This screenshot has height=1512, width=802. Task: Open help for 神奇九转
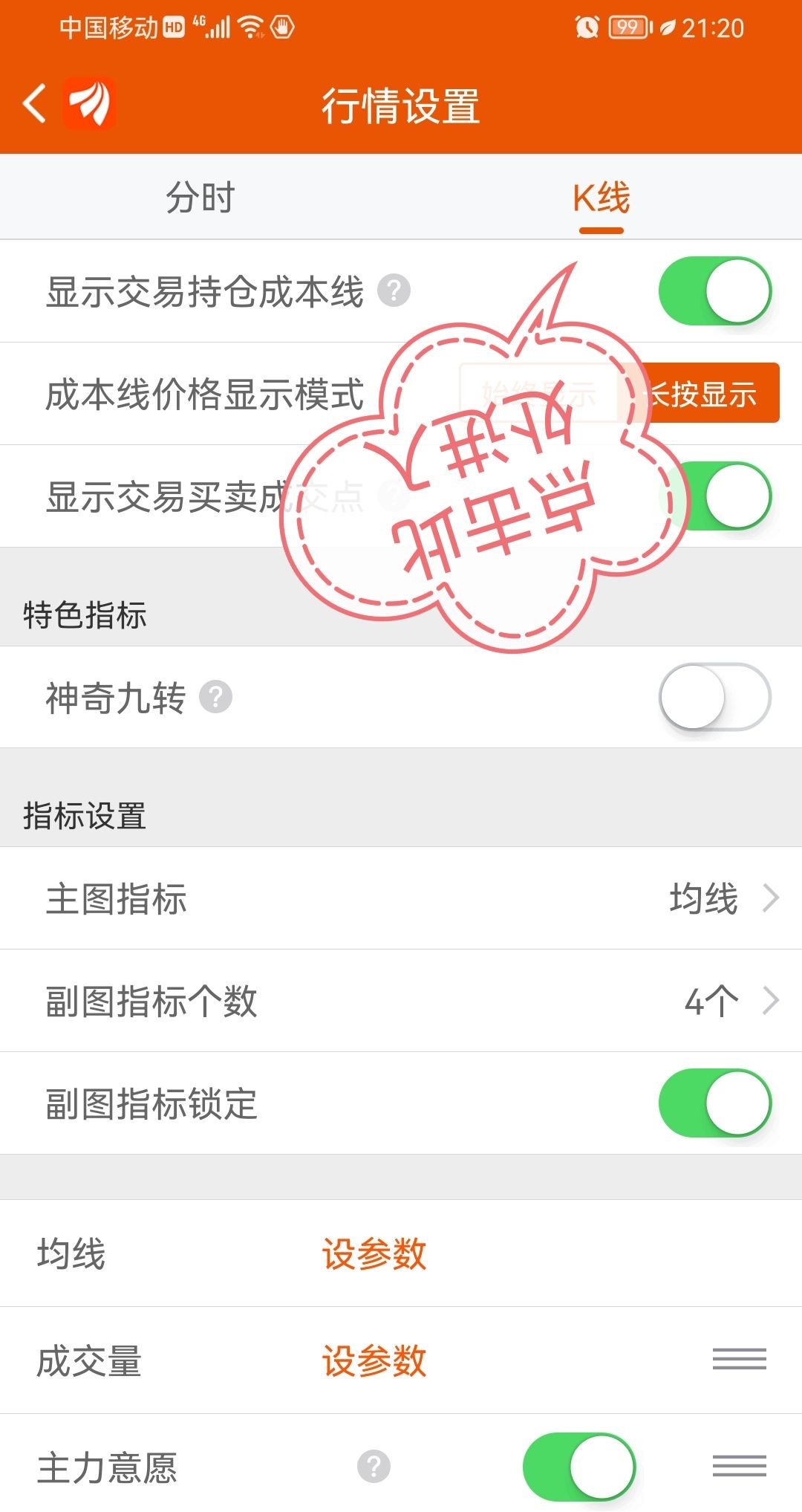[x=216, y=696]
